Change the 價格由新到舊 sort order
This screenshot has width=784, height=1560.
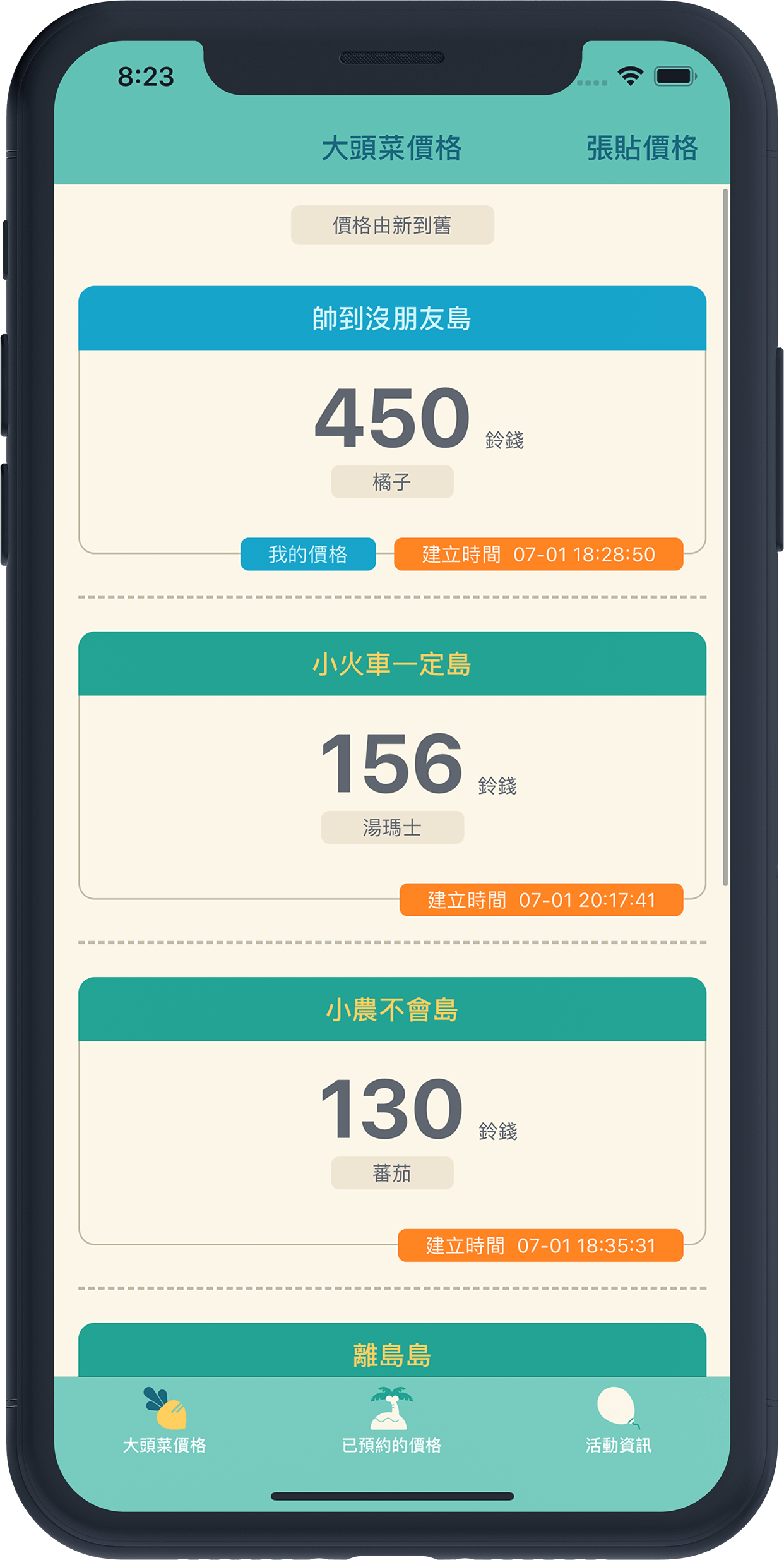click(392, 225)
